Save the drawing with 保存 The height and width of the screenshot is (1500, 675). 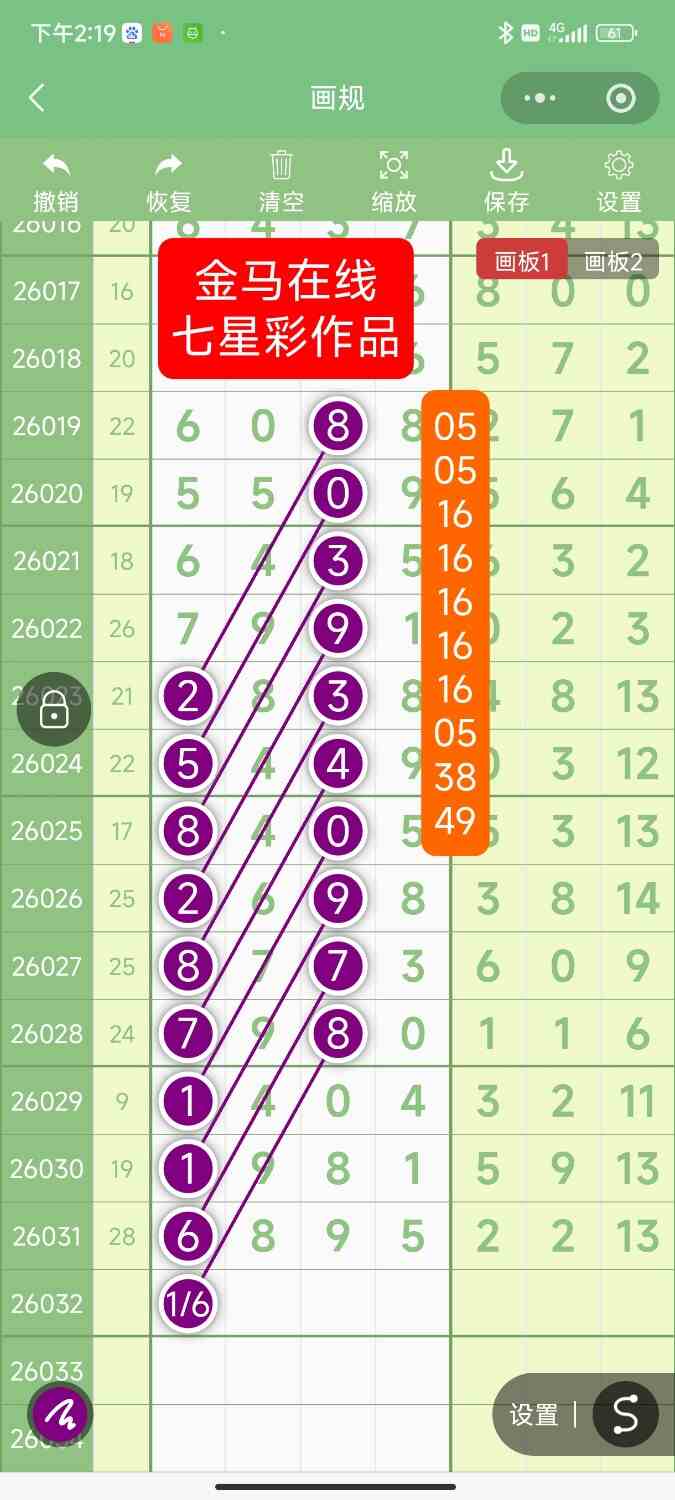pyautogui.click(x=506, y=182)
